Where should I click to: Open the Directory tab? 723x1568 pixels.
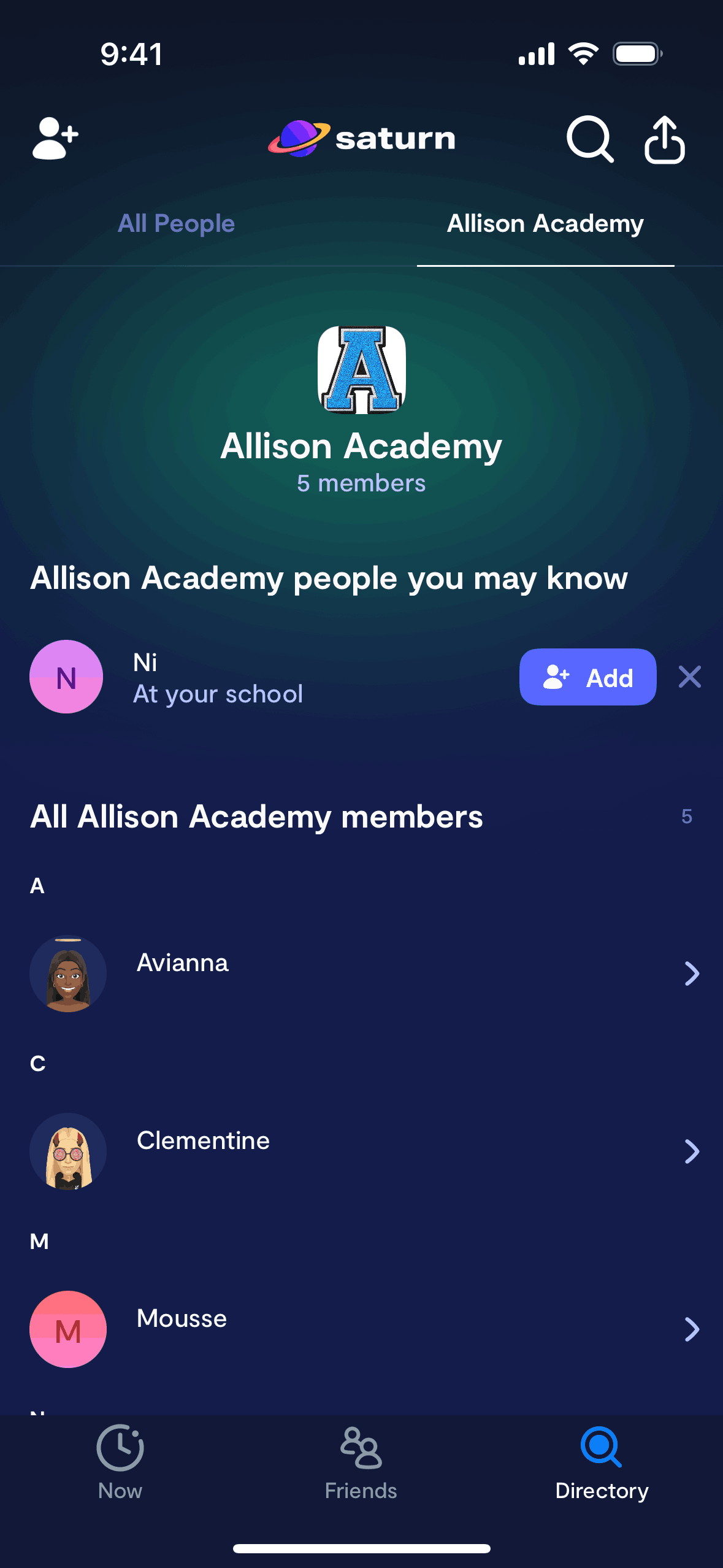602,1462
